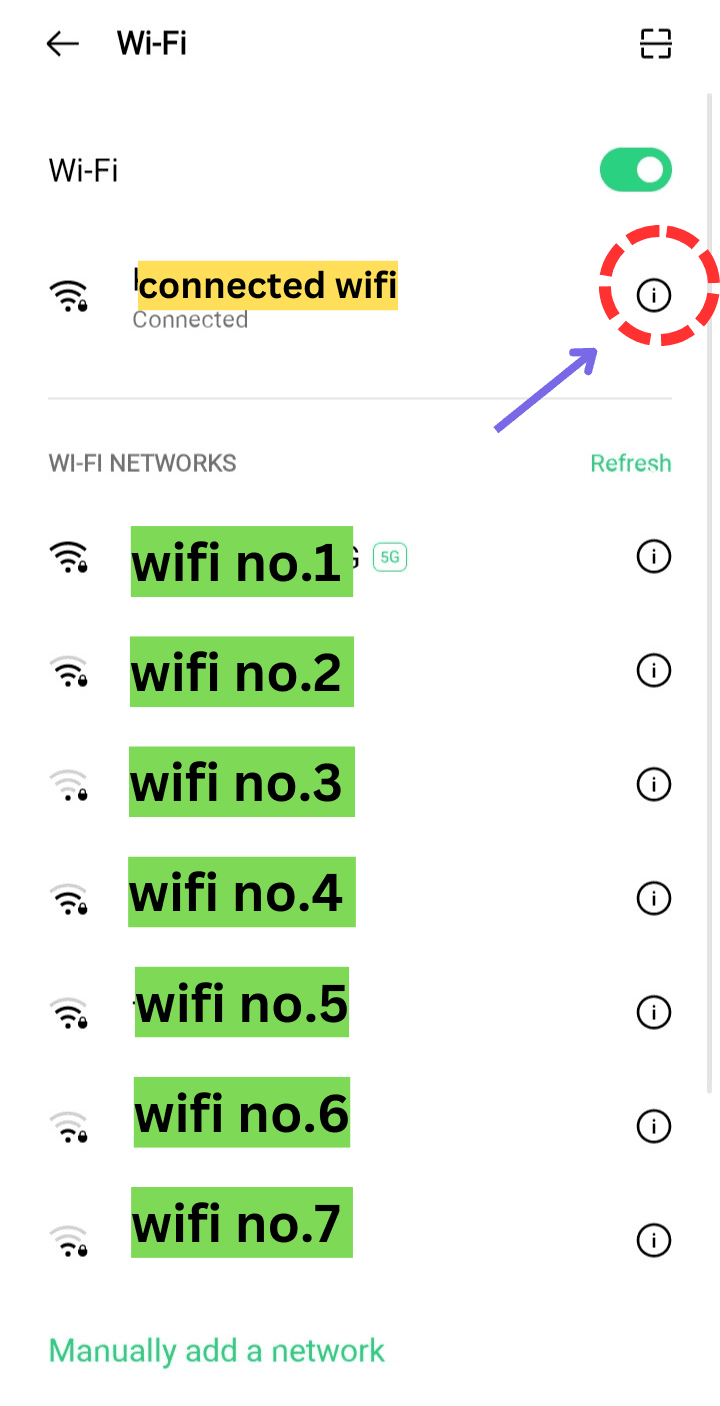The width and height of the screenshot is (720, 1406).
Task: Disable the Wi-Fi toggle switch
Action: (x=636, y=169)
